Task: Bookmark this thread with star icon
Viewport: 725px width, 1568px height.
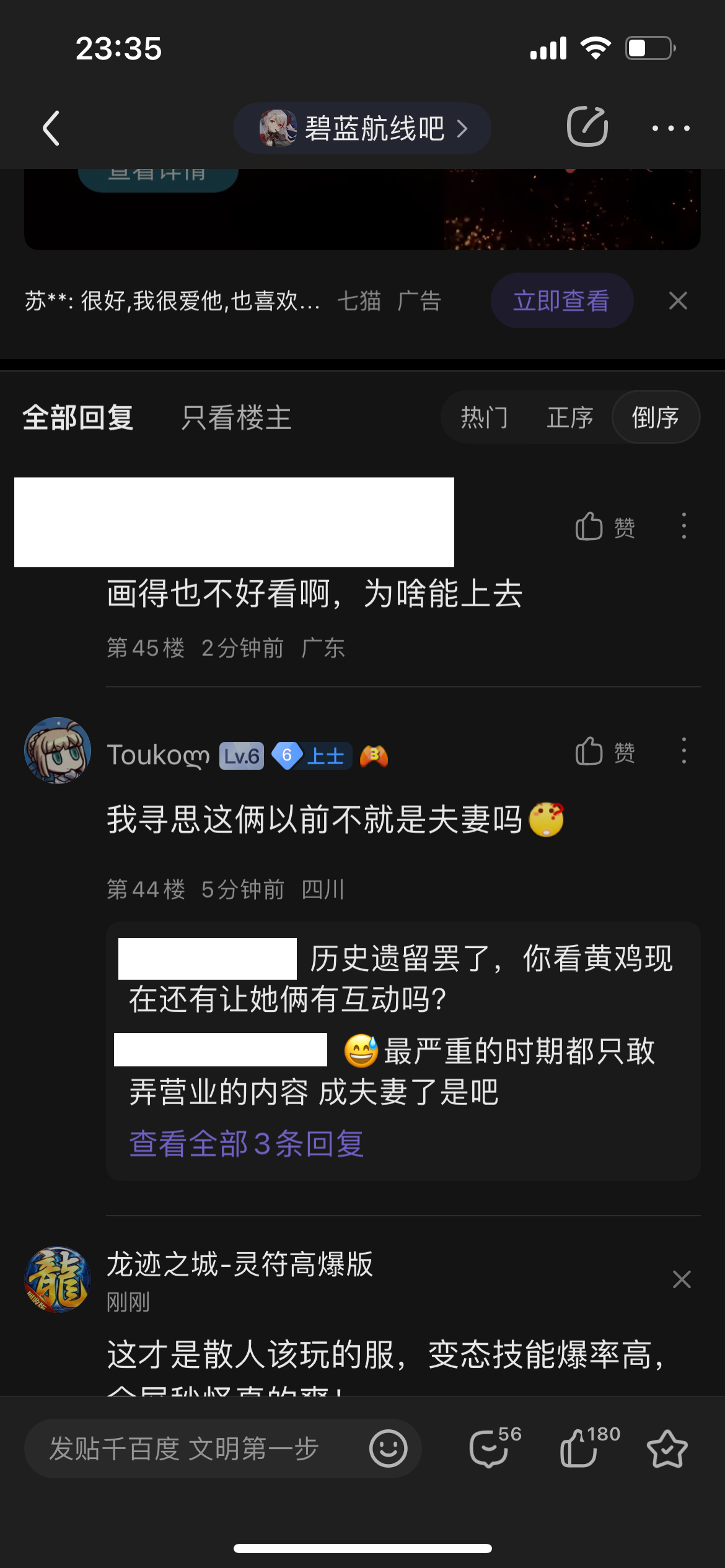Action: tap(667, 1448)
